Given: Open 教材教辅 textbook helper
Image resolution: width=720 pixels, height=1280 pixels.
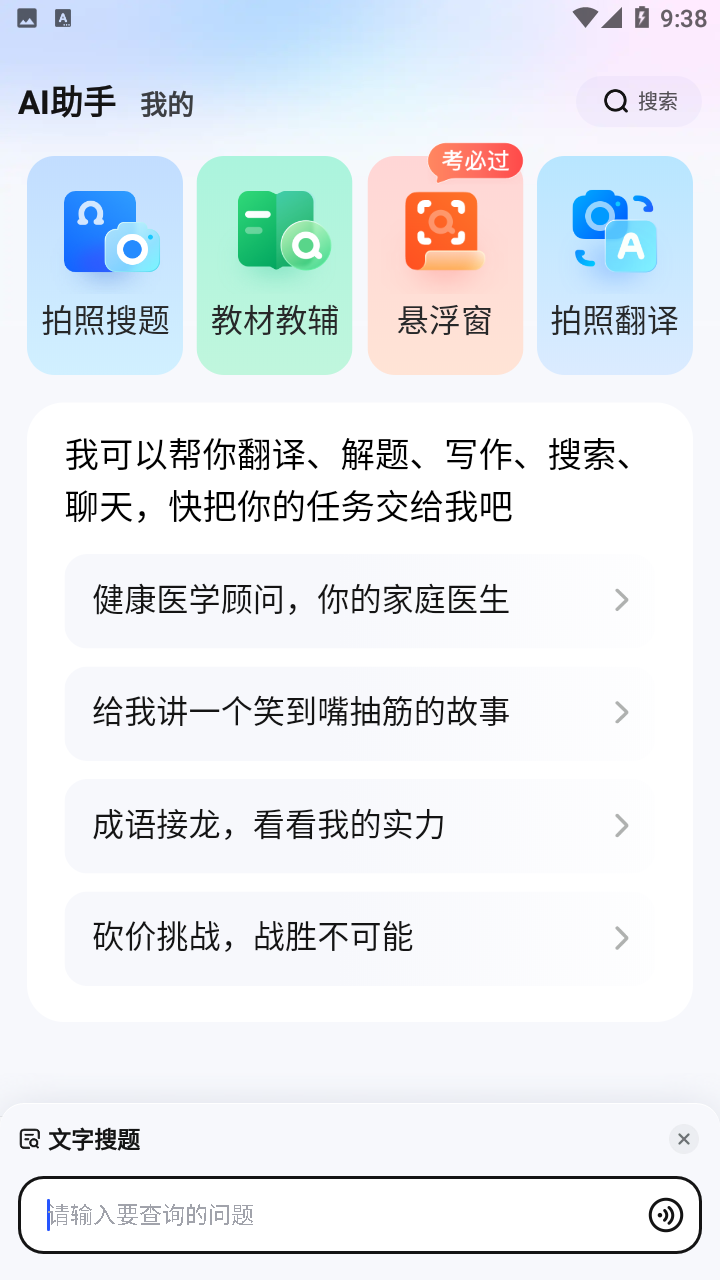Looking at the screenshot, I should tap(274, 265).
